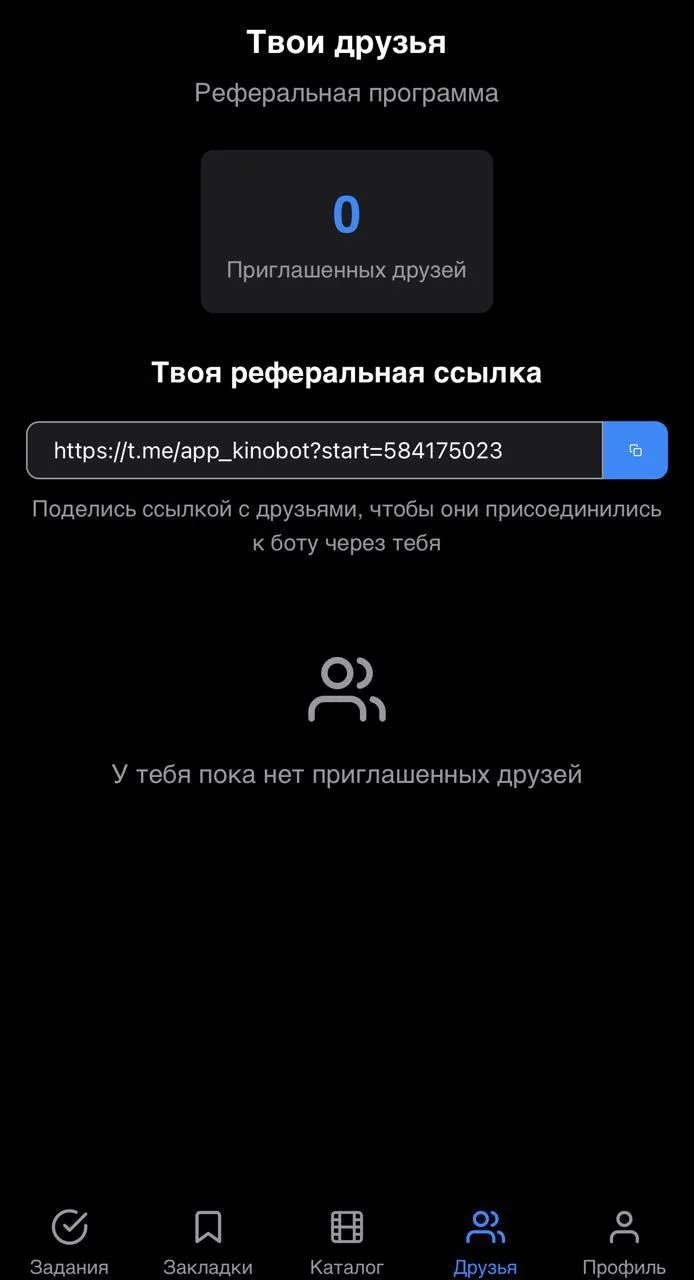Image resolution: width=694 pixels, height=1280 pixels.
Task: Go to the Каталог tab
Action: click(x=347, y=1242)
